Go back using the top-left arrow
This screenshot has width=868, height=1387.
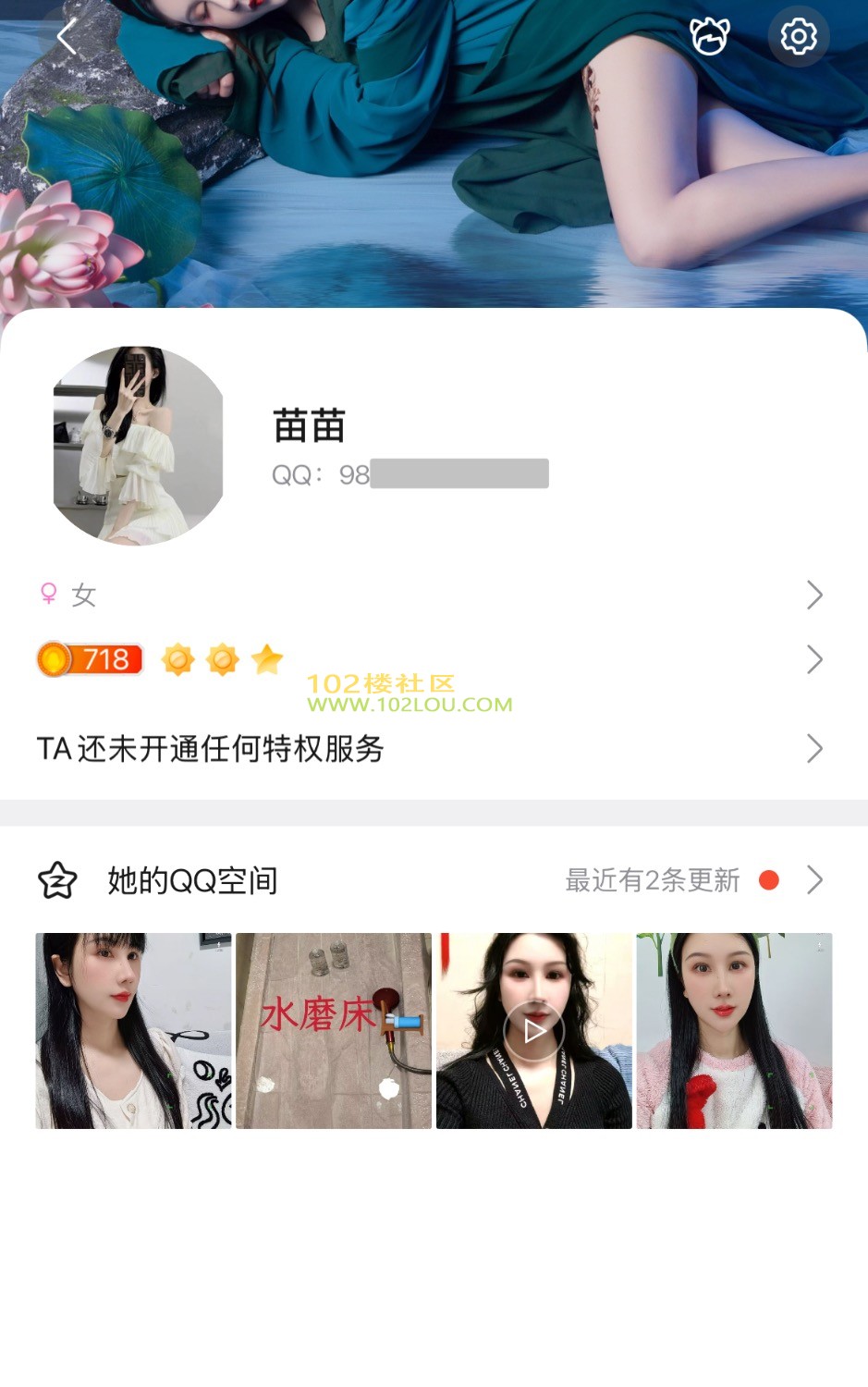tap(67, 38)
